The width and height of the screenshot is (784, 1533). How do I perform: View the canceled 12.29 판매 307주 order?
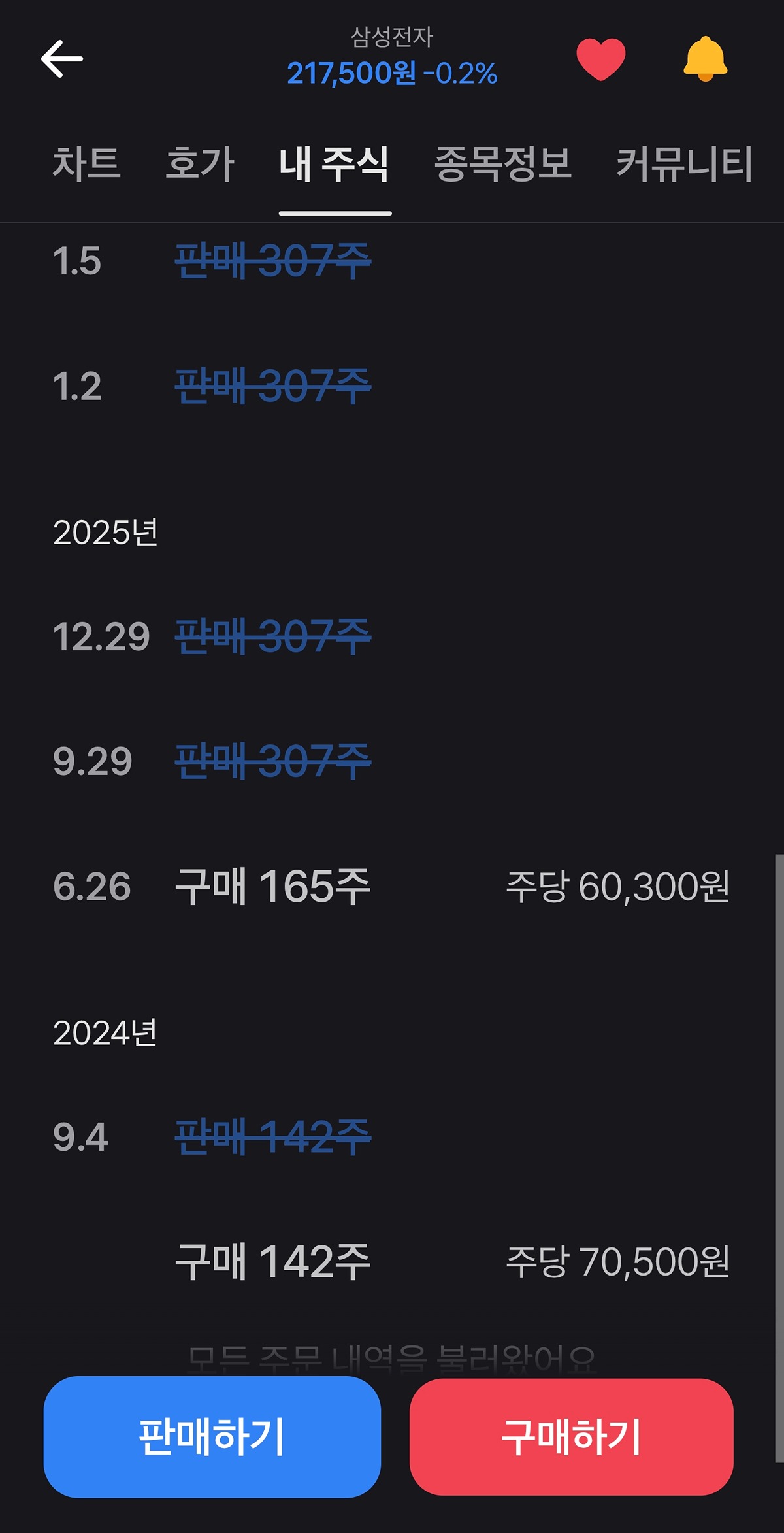click(273, 636)
